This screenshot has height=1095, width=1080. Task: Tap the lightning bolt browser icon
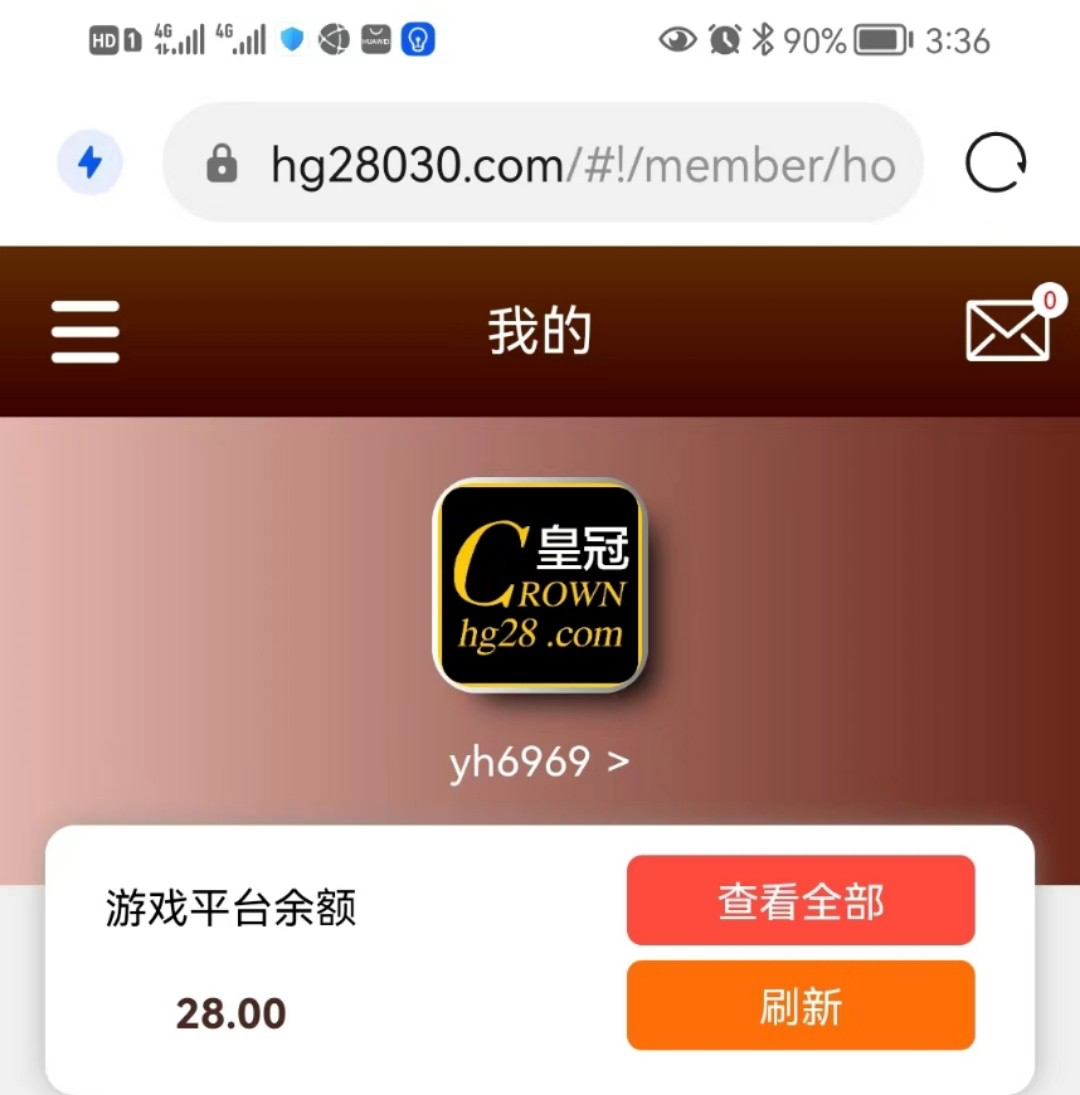coord(90,162)
